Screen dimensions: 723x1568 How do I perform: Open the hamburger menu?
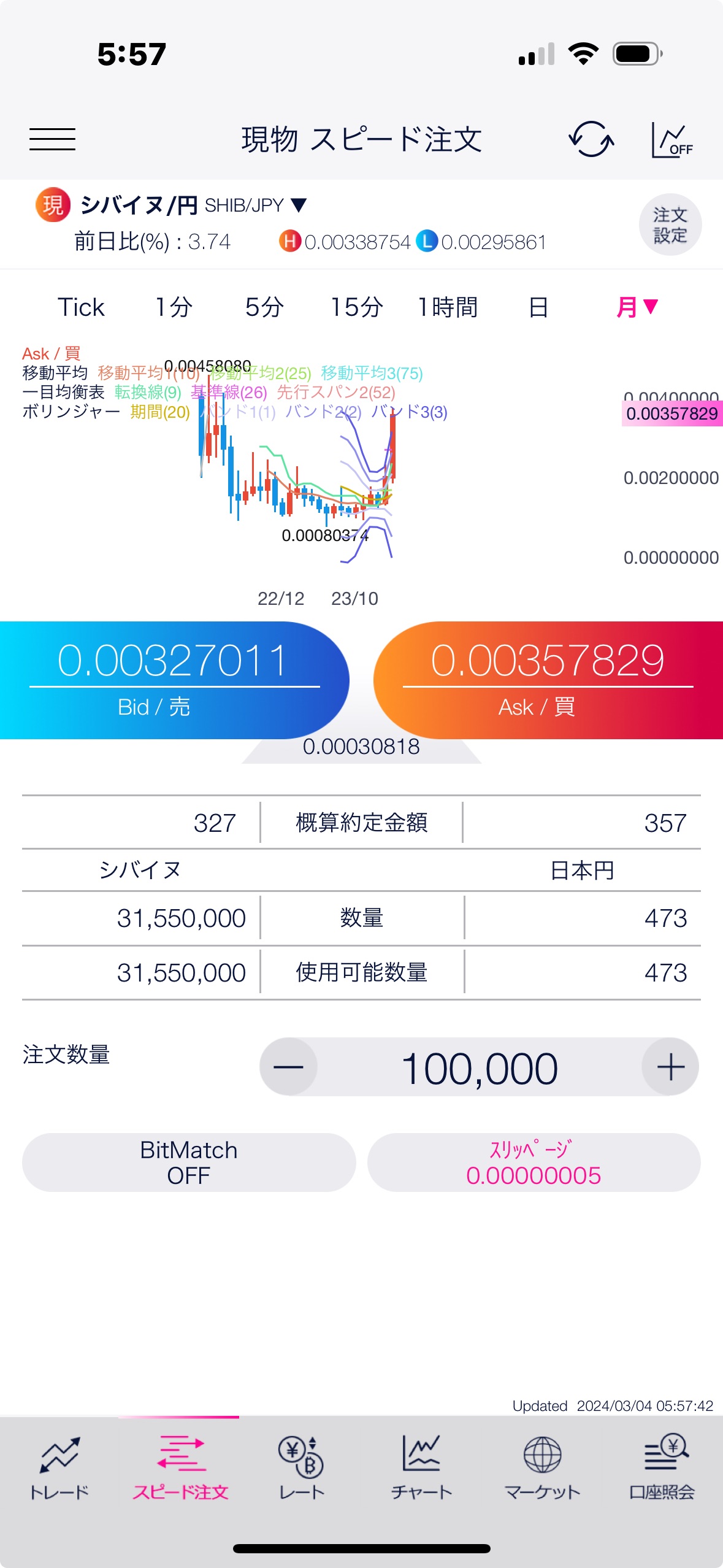[52, 139]
